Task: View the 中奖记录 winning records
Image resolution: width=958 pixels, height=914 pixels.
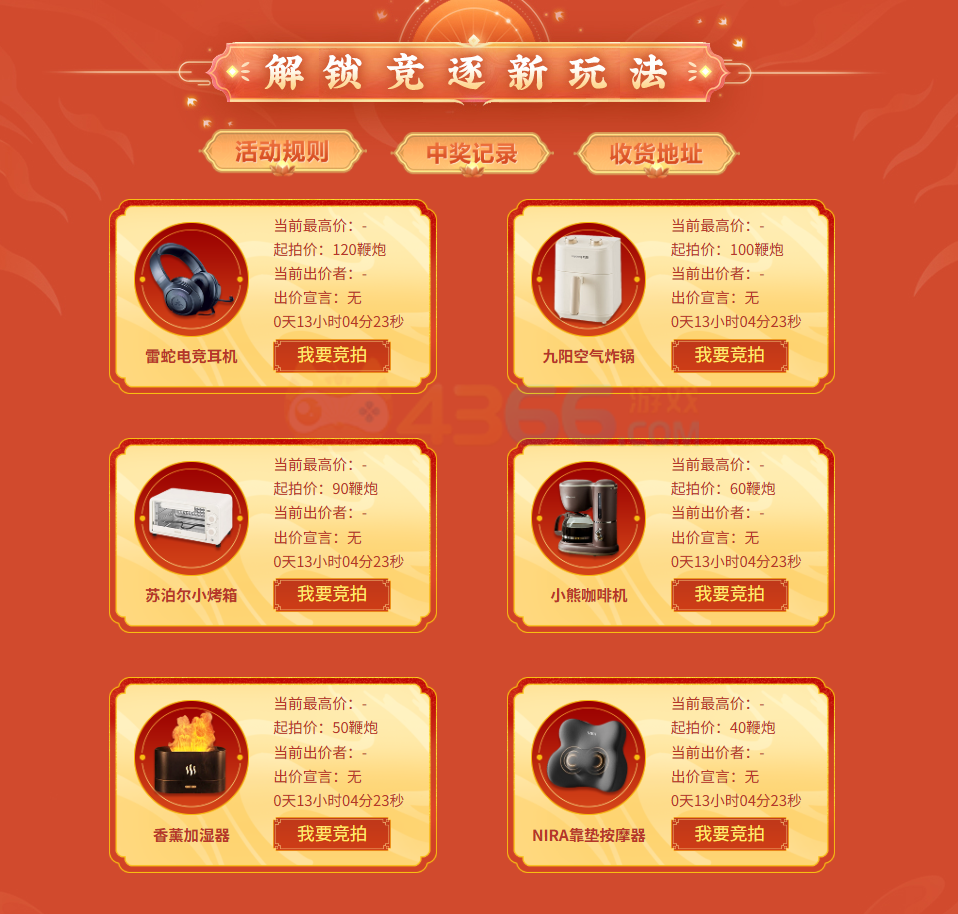Action: (x=471, y=153)
